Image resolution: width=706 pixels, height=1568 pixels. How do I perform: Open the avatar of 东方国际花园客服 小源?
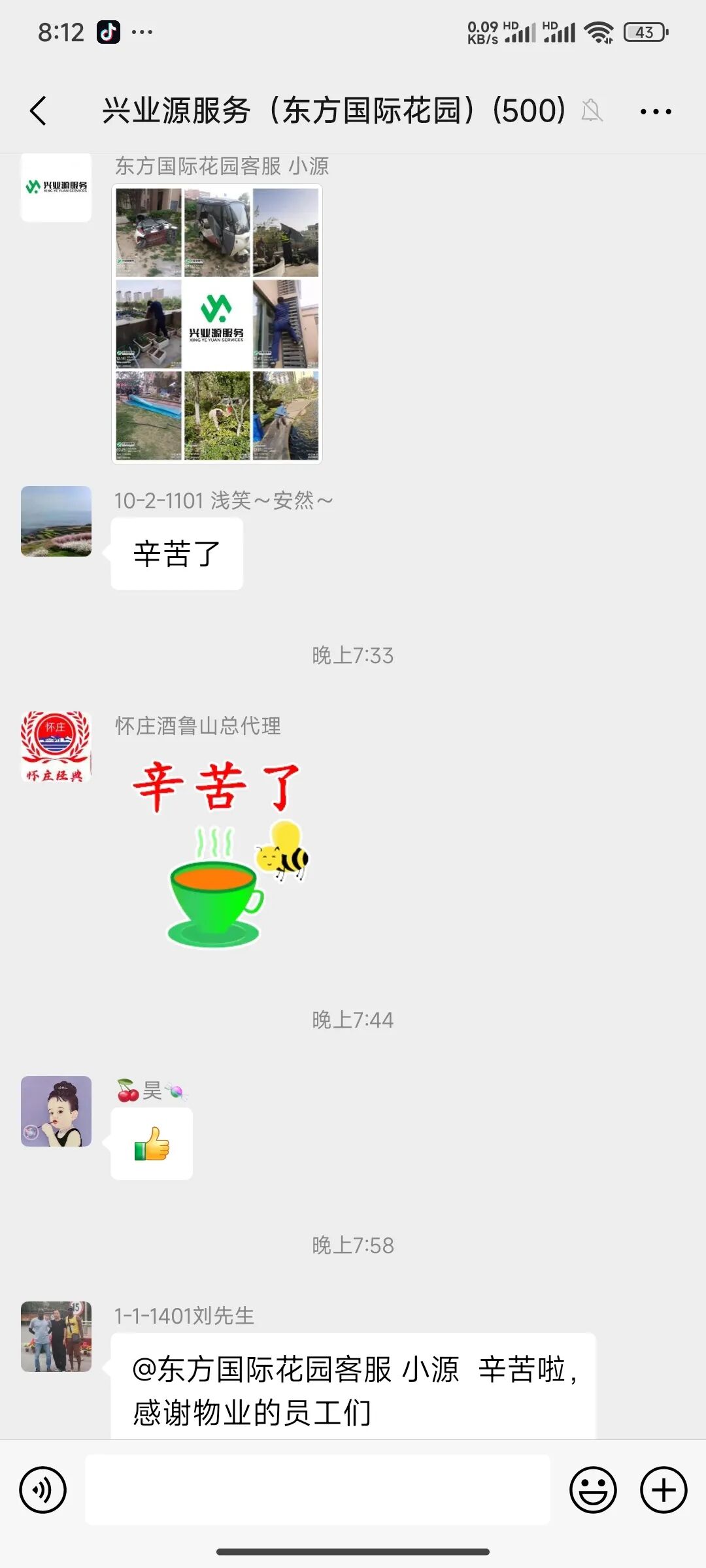tap(56, 188)
